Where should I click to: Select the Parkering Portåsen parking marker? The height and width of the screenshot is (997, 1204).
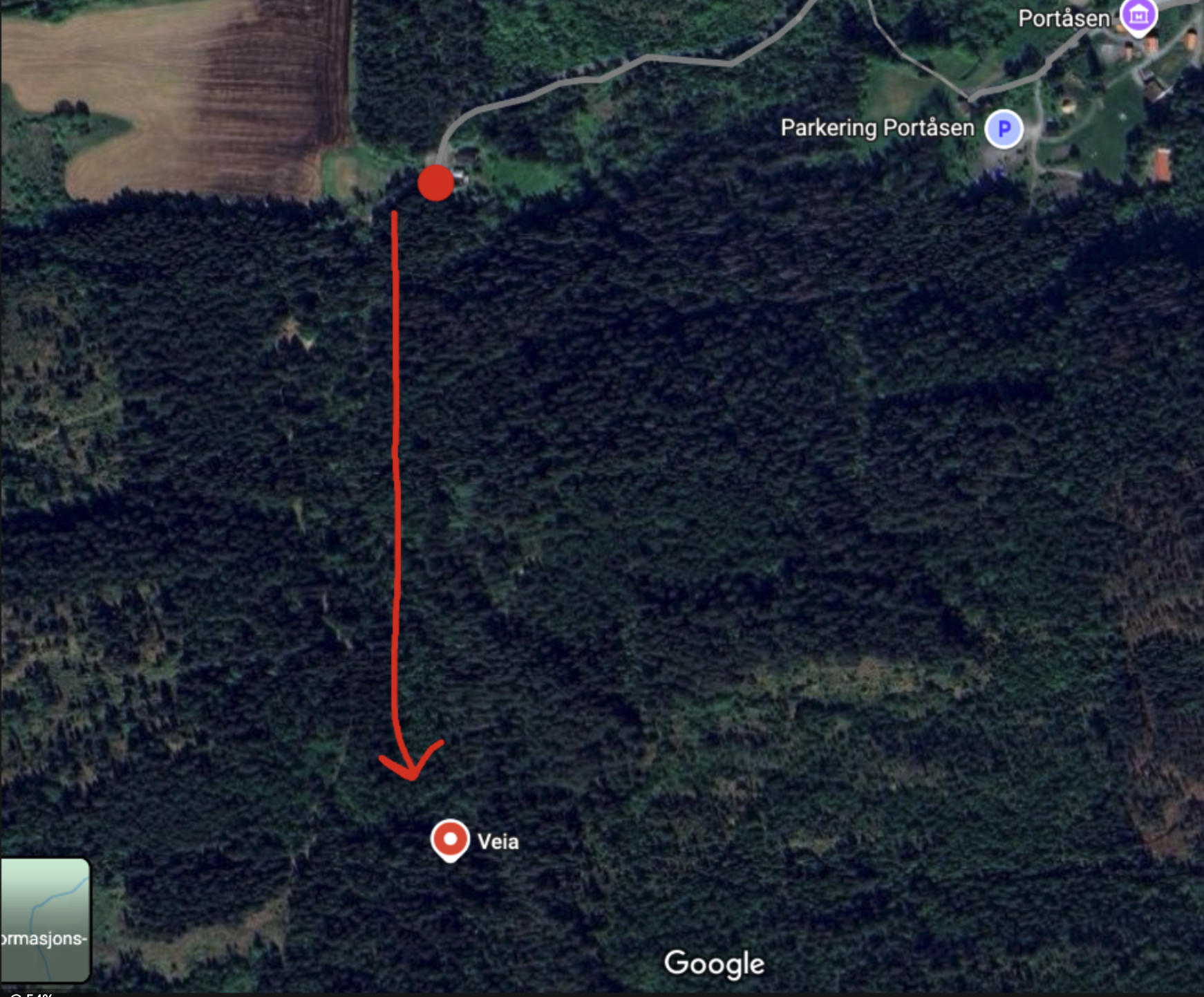[x=1004, y=129]
